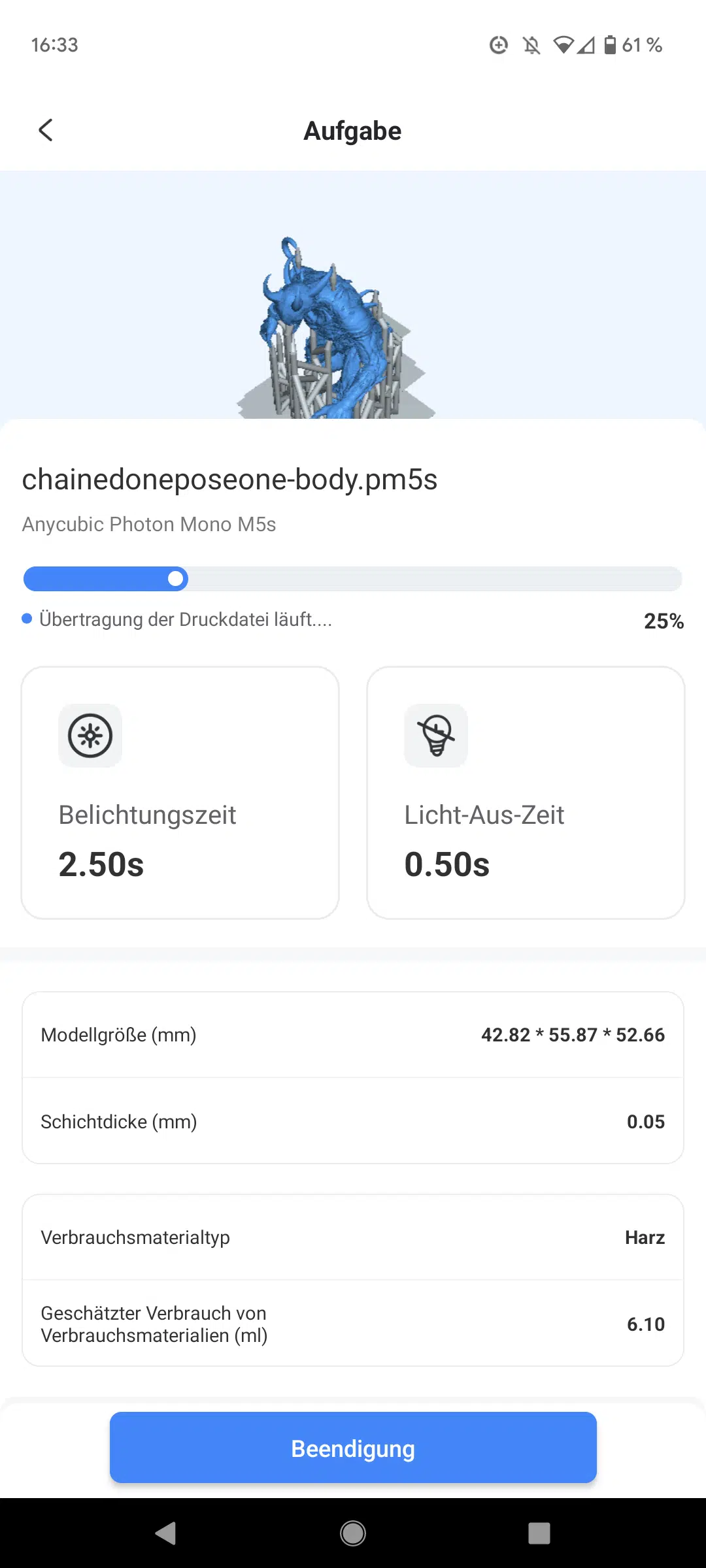This screenshot has height=1568, width=706.
Task: Tap the system home button
Action: (353, 1533)
